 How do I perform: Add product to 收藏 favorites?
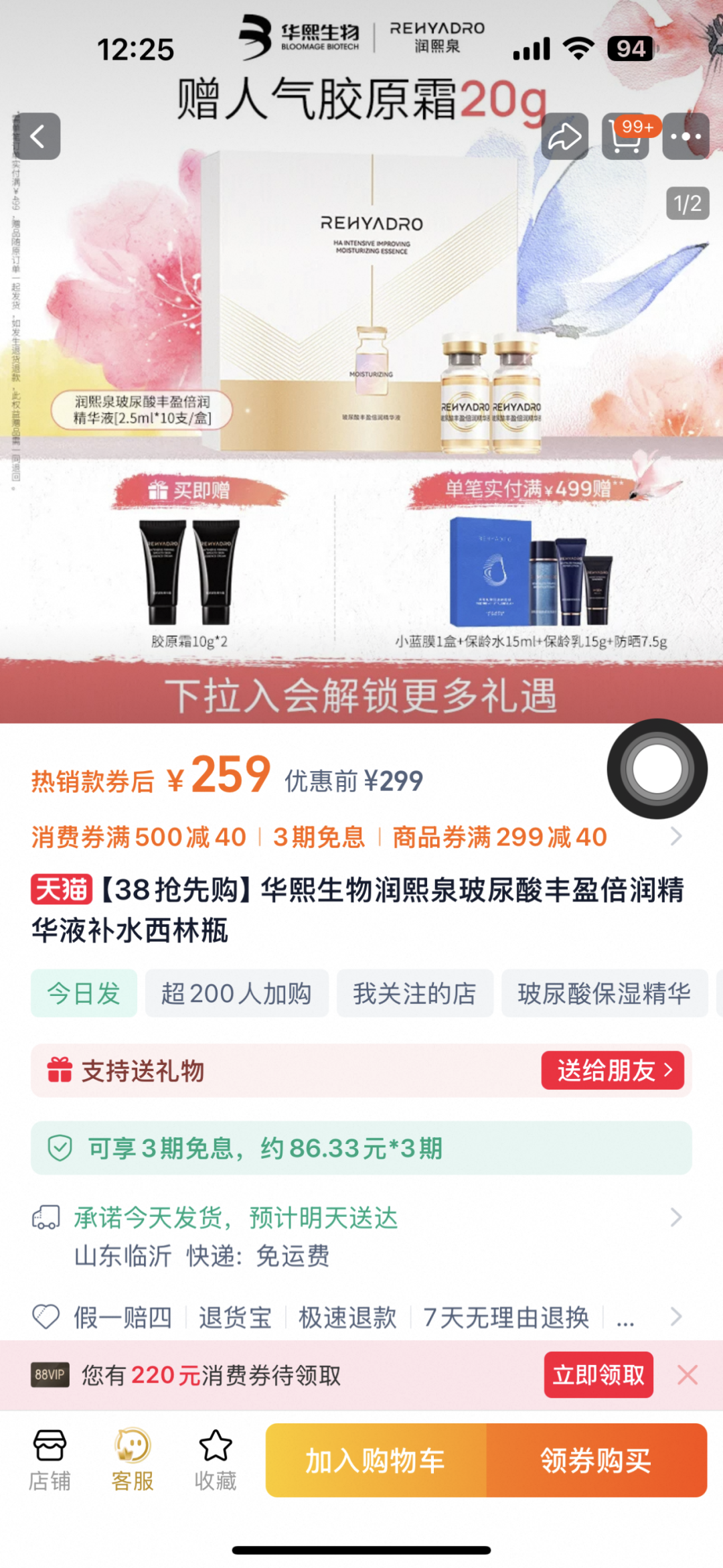click(x=216, y=1460)
